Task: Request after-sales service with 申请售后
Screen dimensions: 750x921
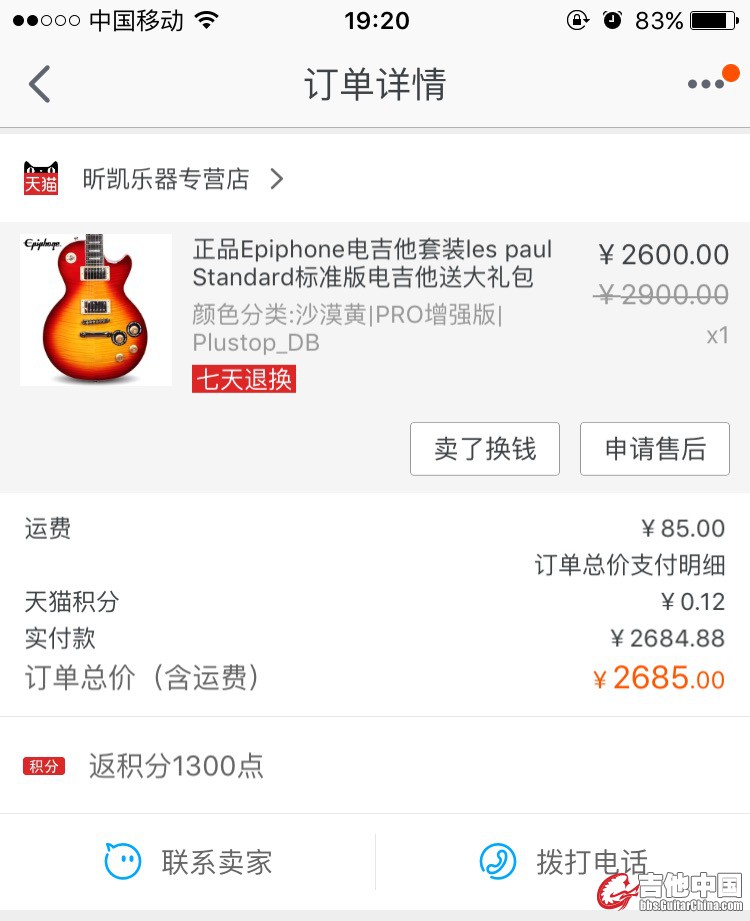Action: (655, 449)
